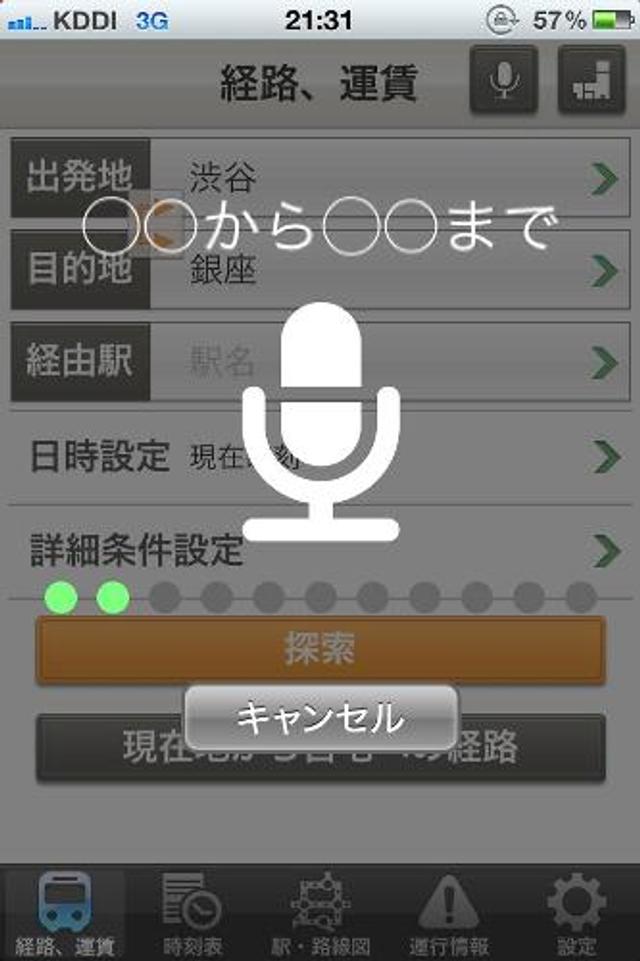This screenshot has height=961, width=640.
Task: Open the 設定 tab
Action: [576, 915]
